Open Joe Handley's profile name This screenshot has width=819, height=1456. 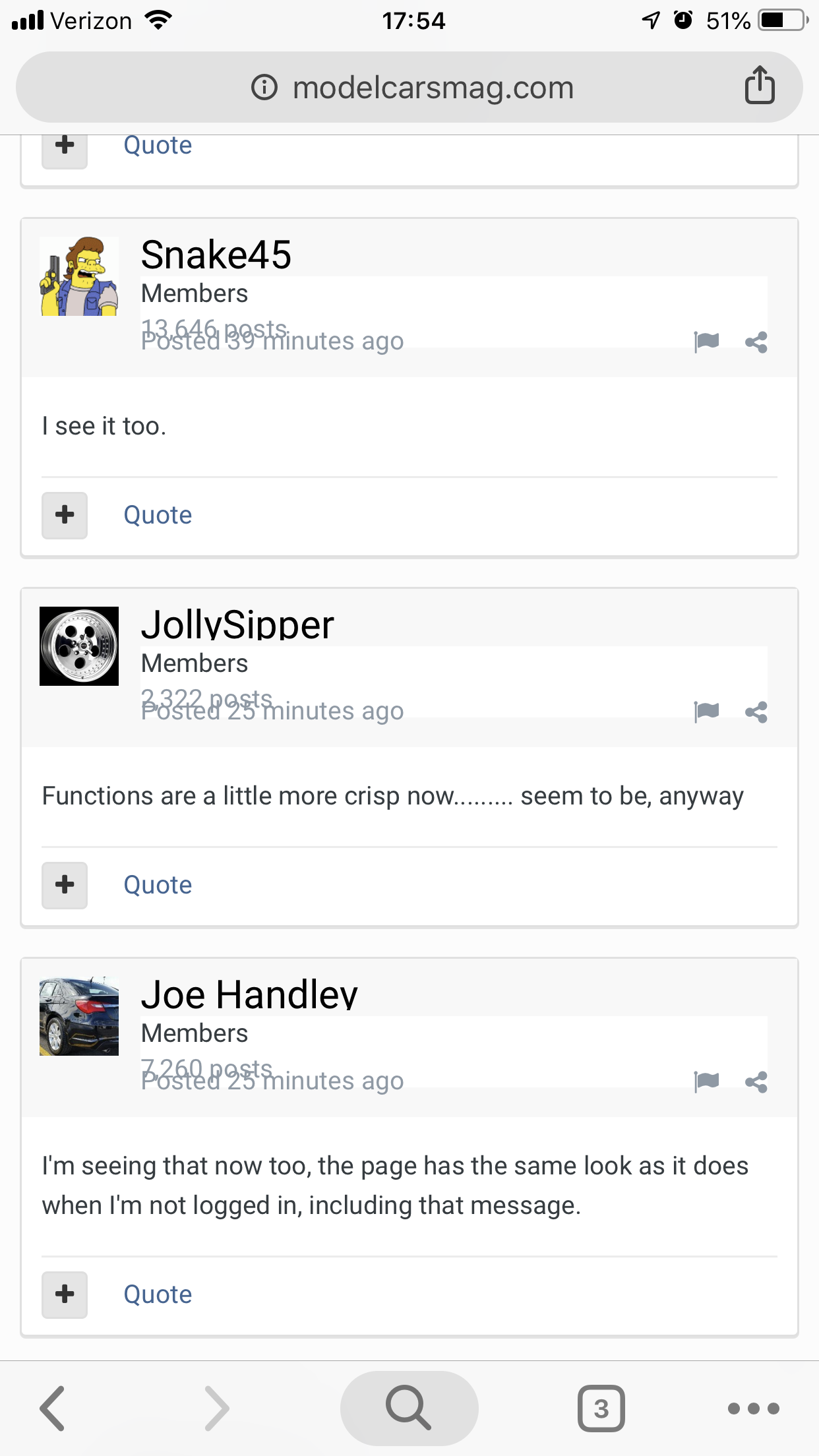[x=249, y=994]
